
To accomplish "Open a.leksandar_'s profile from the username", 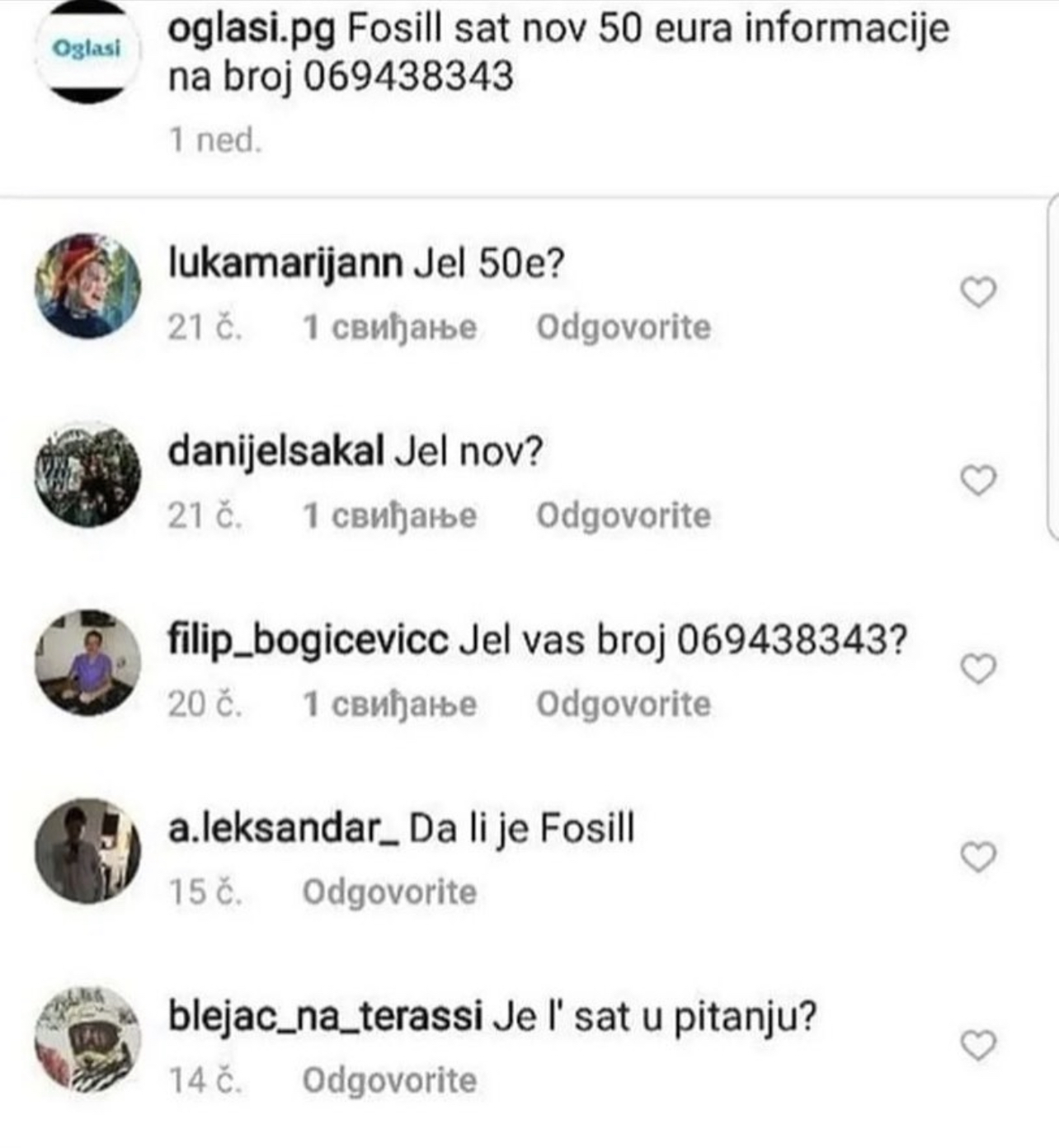I will point(284,828).
